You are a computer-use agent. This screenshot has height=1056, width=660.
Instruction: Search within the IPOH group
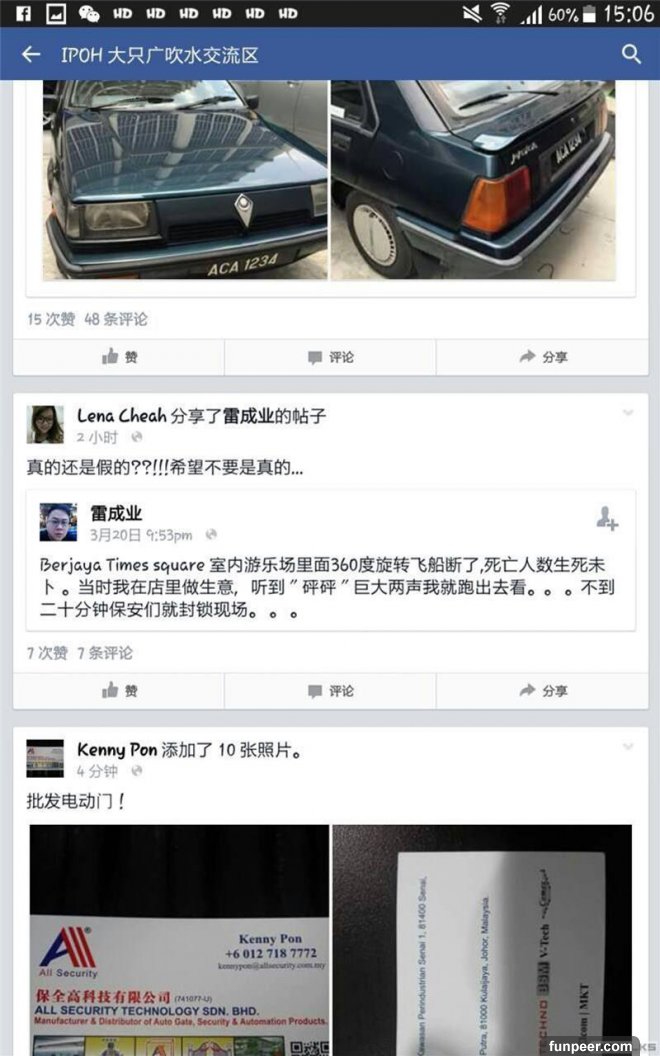coord(631,54)
